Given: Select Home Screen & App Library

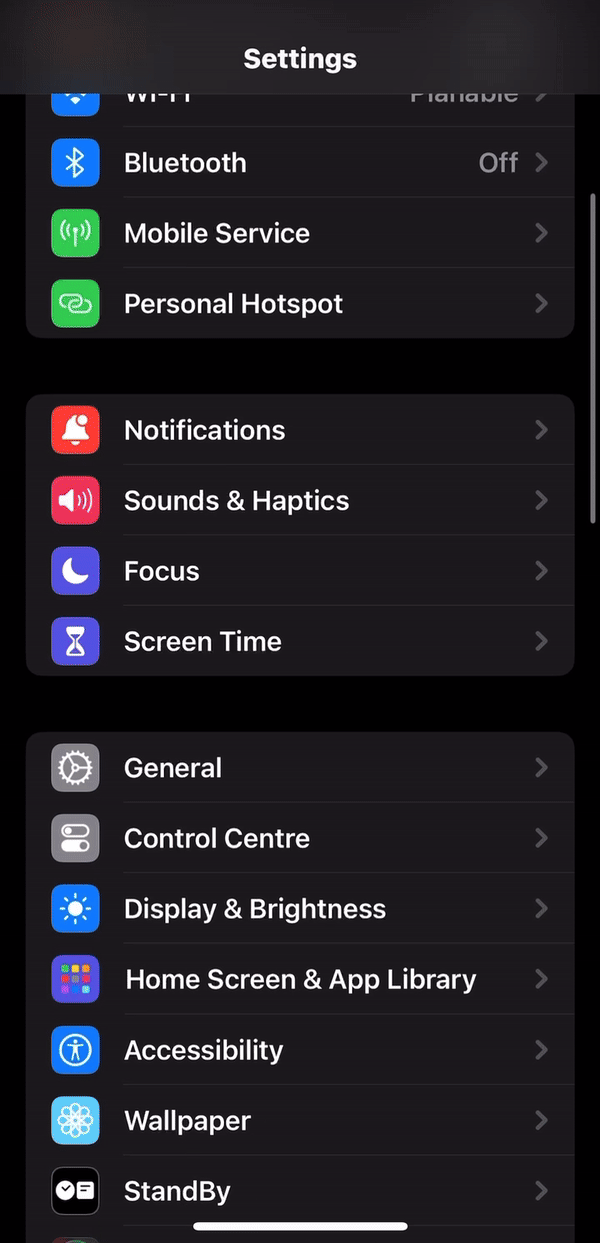Looking at the screenshot, I should tap(300, 979).
